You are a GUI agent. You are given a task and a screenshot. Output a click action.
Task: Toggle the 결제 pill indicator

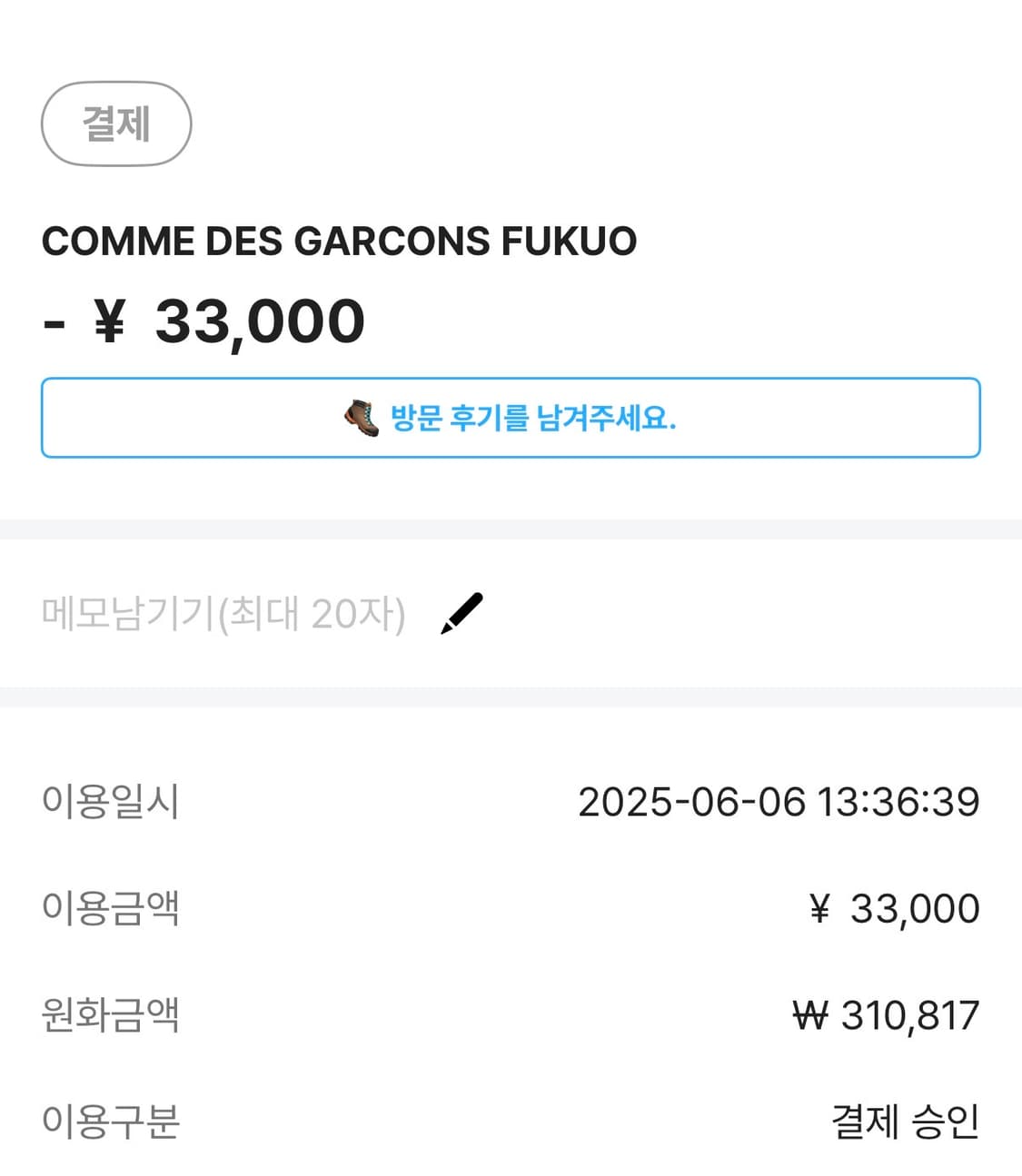tap(116, 124)
